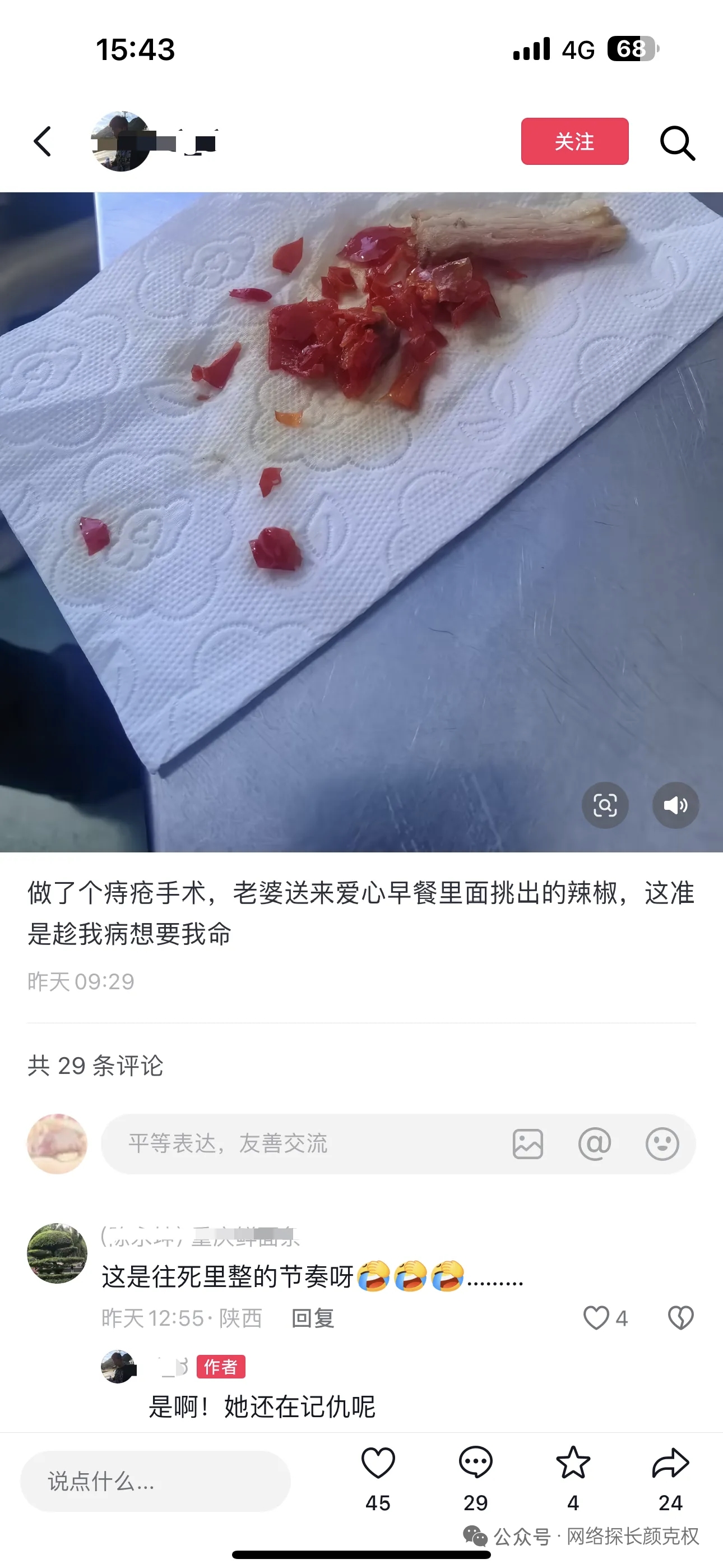Follow the author with the 关注 button

pyautogui.click(x=574, y=141)
